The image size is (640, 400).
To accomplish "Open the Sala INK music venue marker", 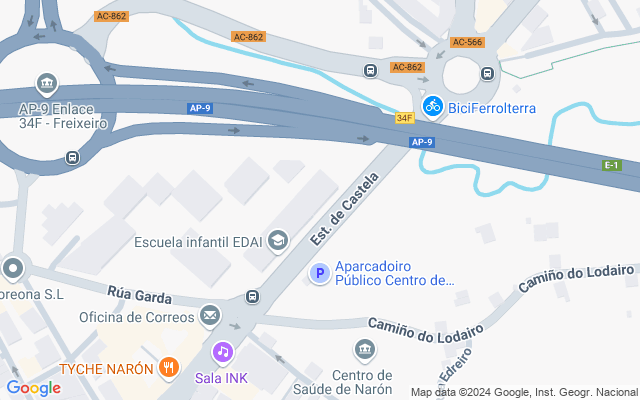I will (222, 352).
